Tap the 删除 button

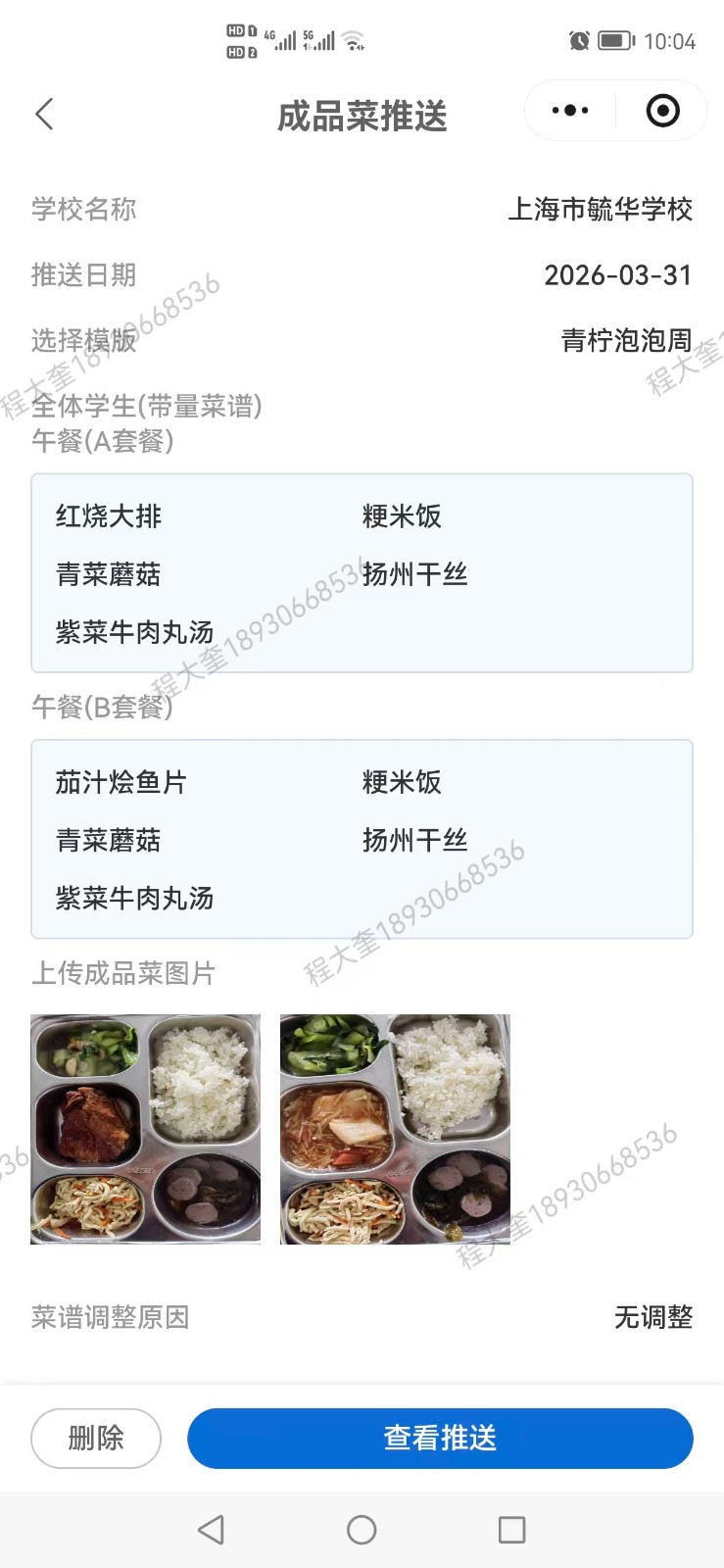pyautogui.click(x=96, y=1438)
